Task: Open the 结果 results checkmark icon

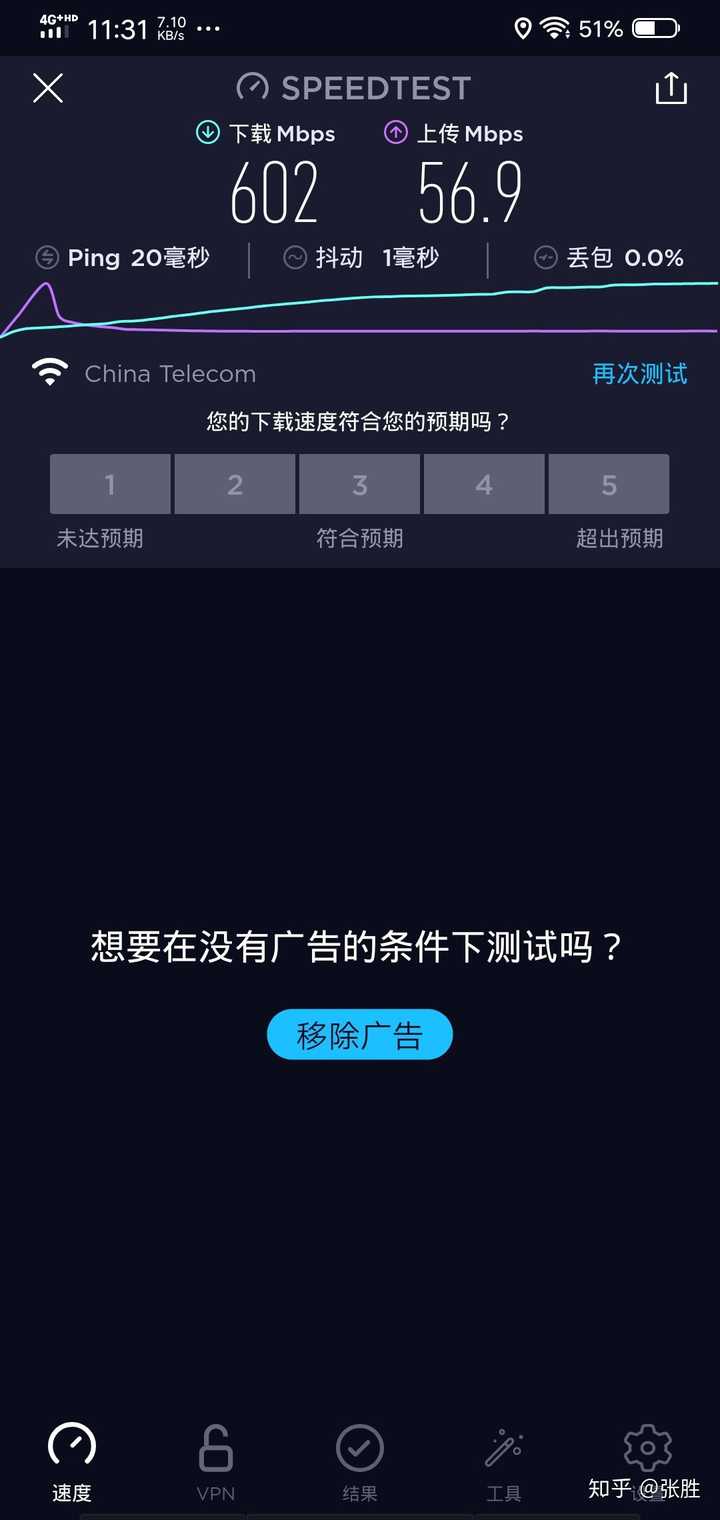Action: (359, 1447)
